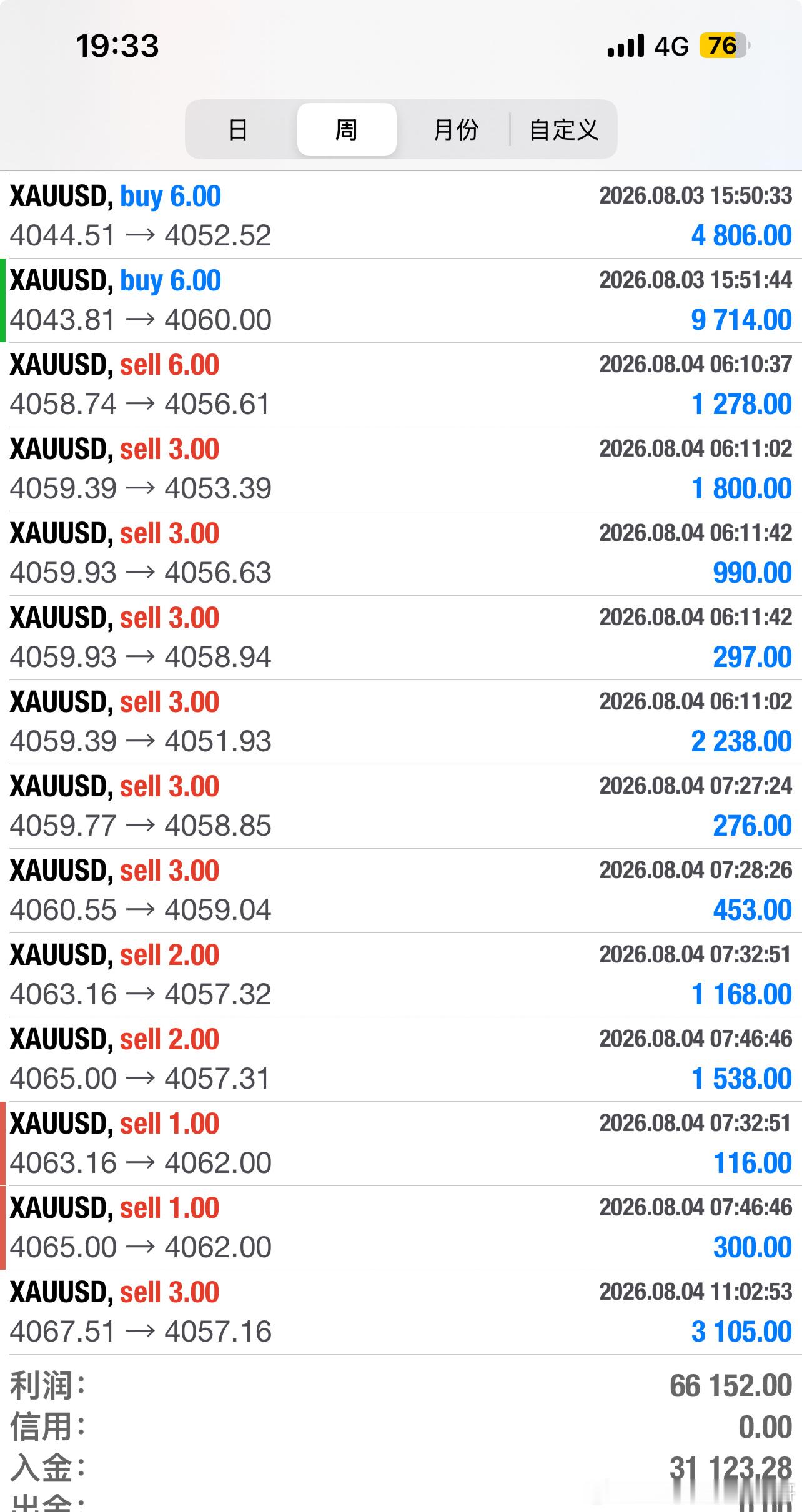Open the sell 3.00 trade with profit 3 105.00
This screenshot has height=1512, width=802.
(x=401, y=1312)
